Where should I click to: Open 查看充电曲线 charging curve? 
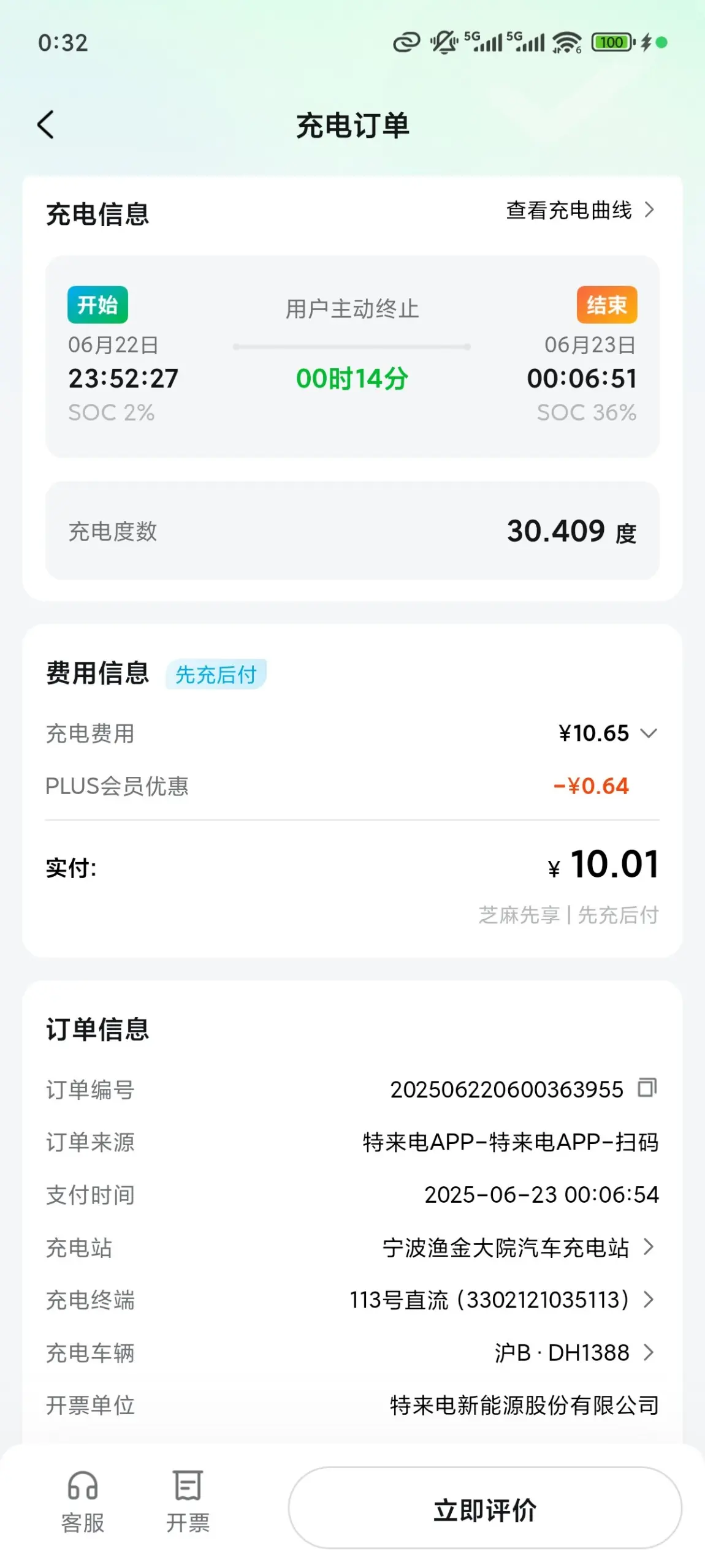[579, 210]
